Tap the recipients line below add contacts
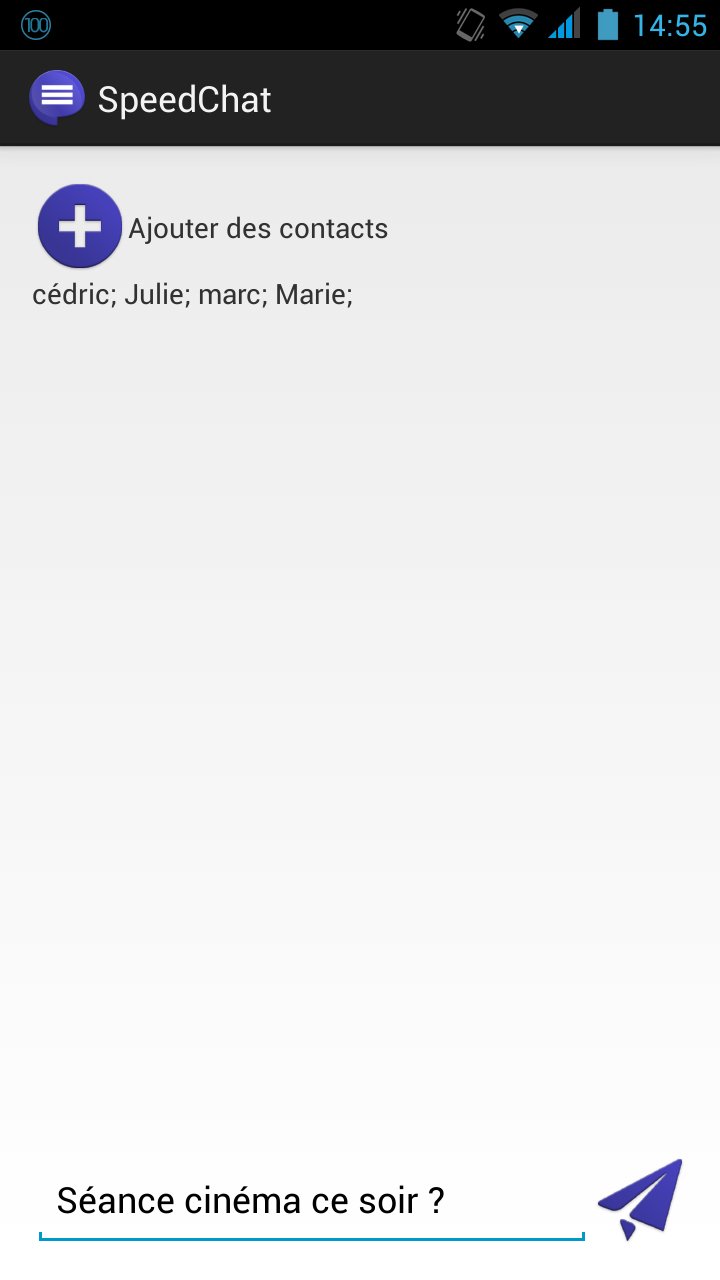 (190, 294)
